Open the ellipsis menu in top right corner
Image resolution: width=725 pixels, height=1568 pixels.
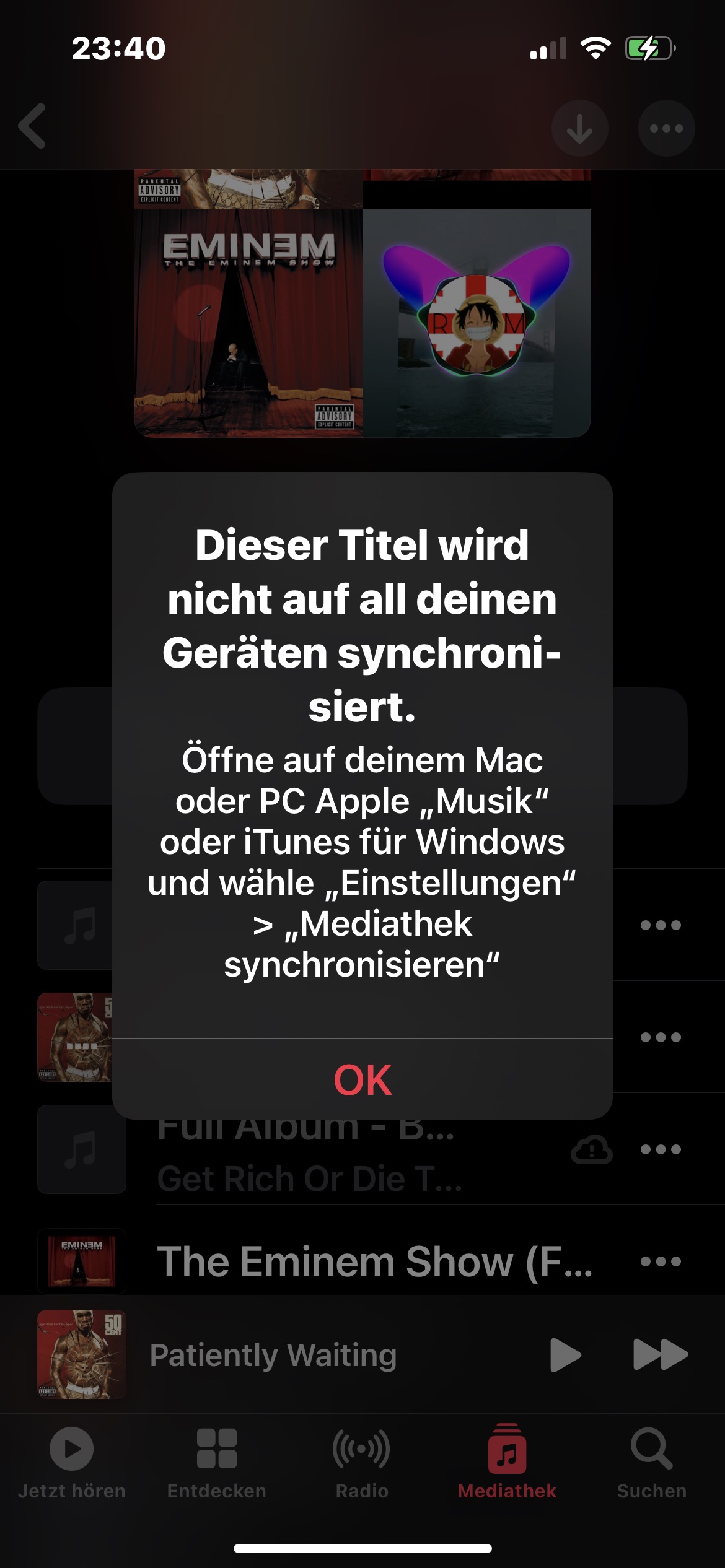666,127
